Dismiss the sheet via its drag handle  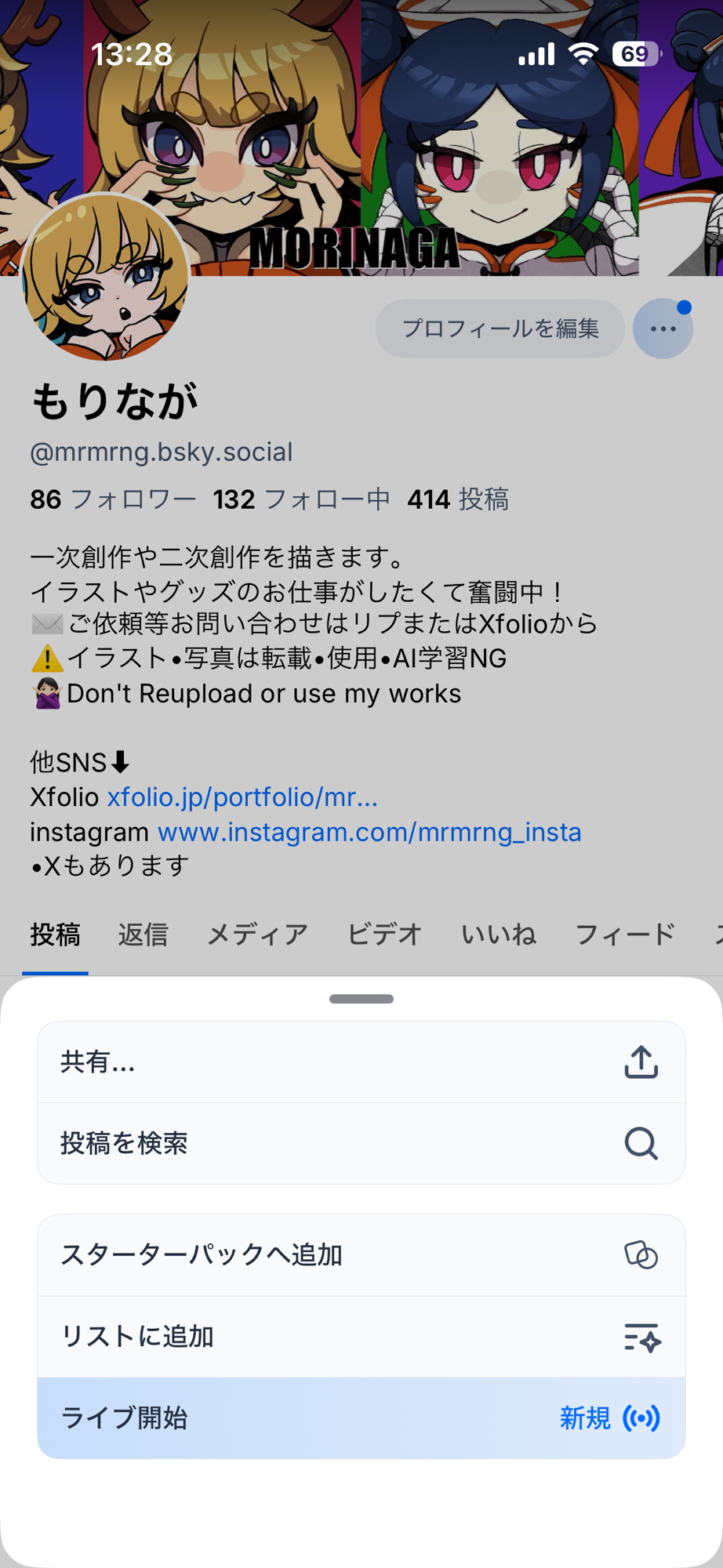(361, 999)
